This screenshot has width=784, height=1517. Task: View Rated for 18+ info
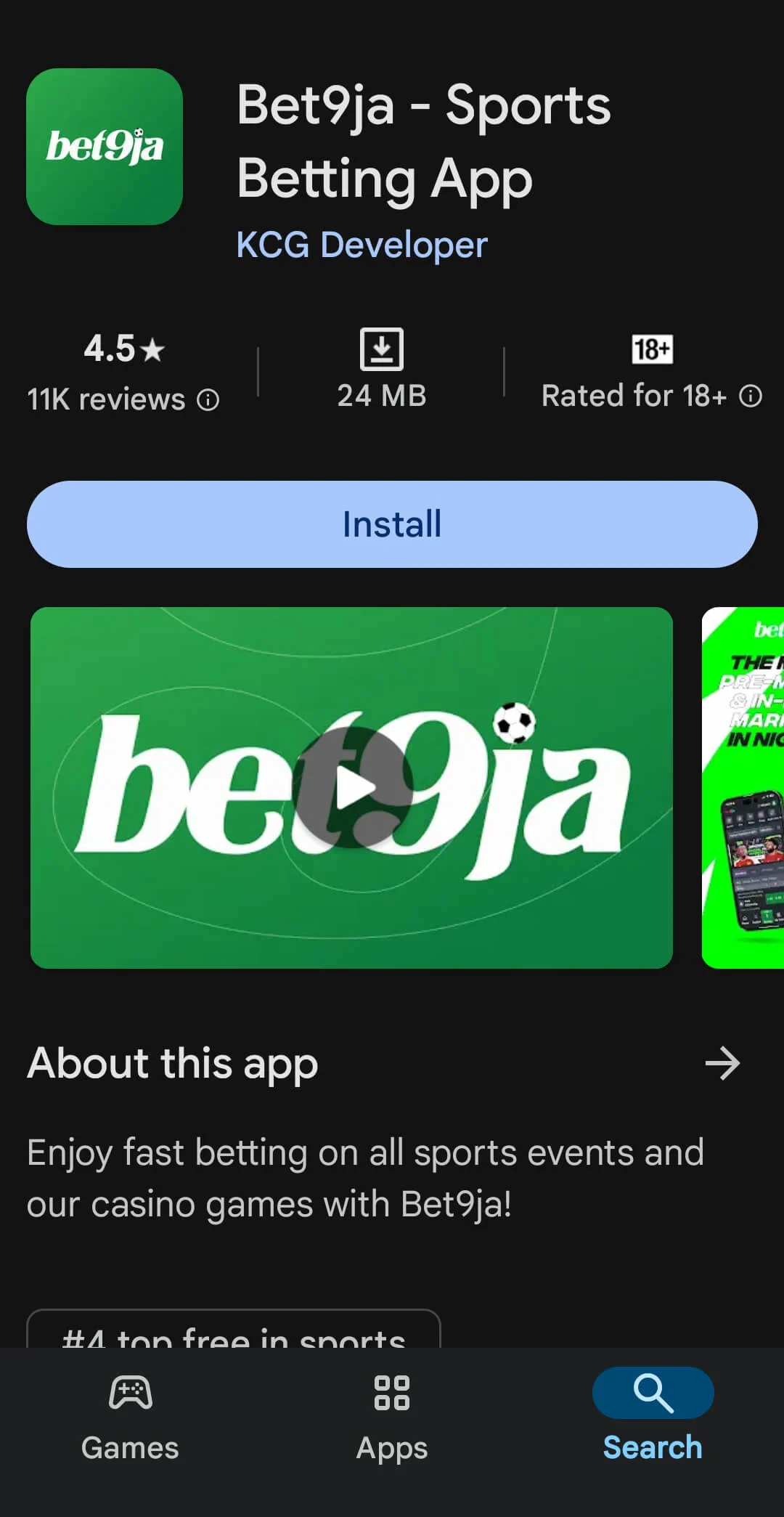750,396
